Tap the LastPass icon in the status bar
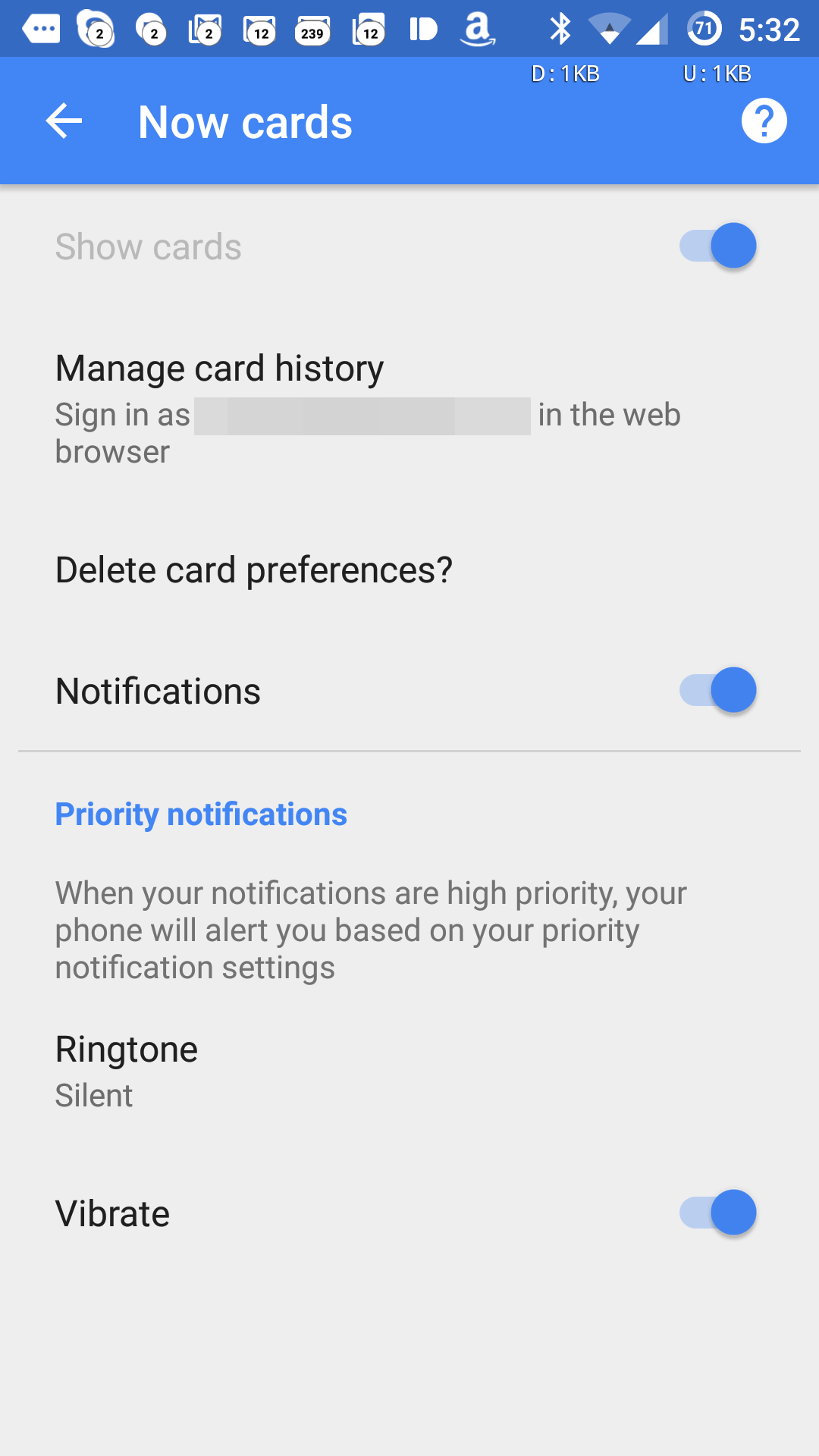Viewport: 819px width, 1456px height. 422,28
